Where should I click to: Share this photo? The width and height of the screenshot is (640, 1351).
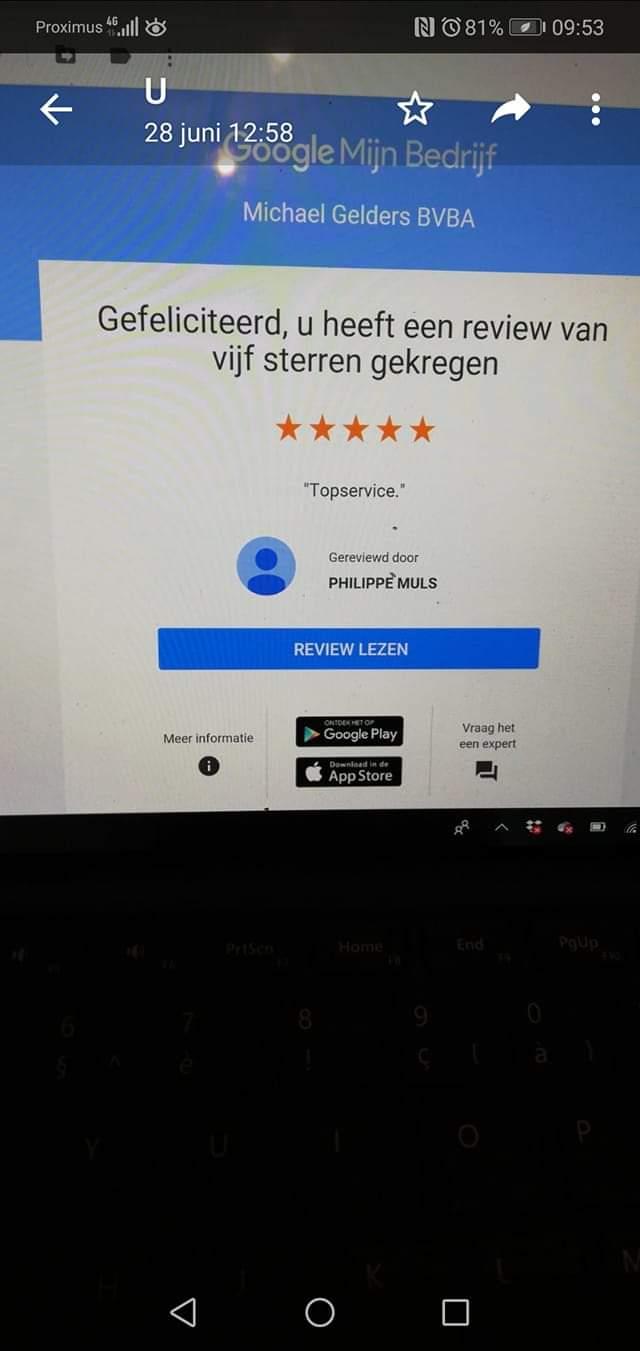[x=511, y=109]
